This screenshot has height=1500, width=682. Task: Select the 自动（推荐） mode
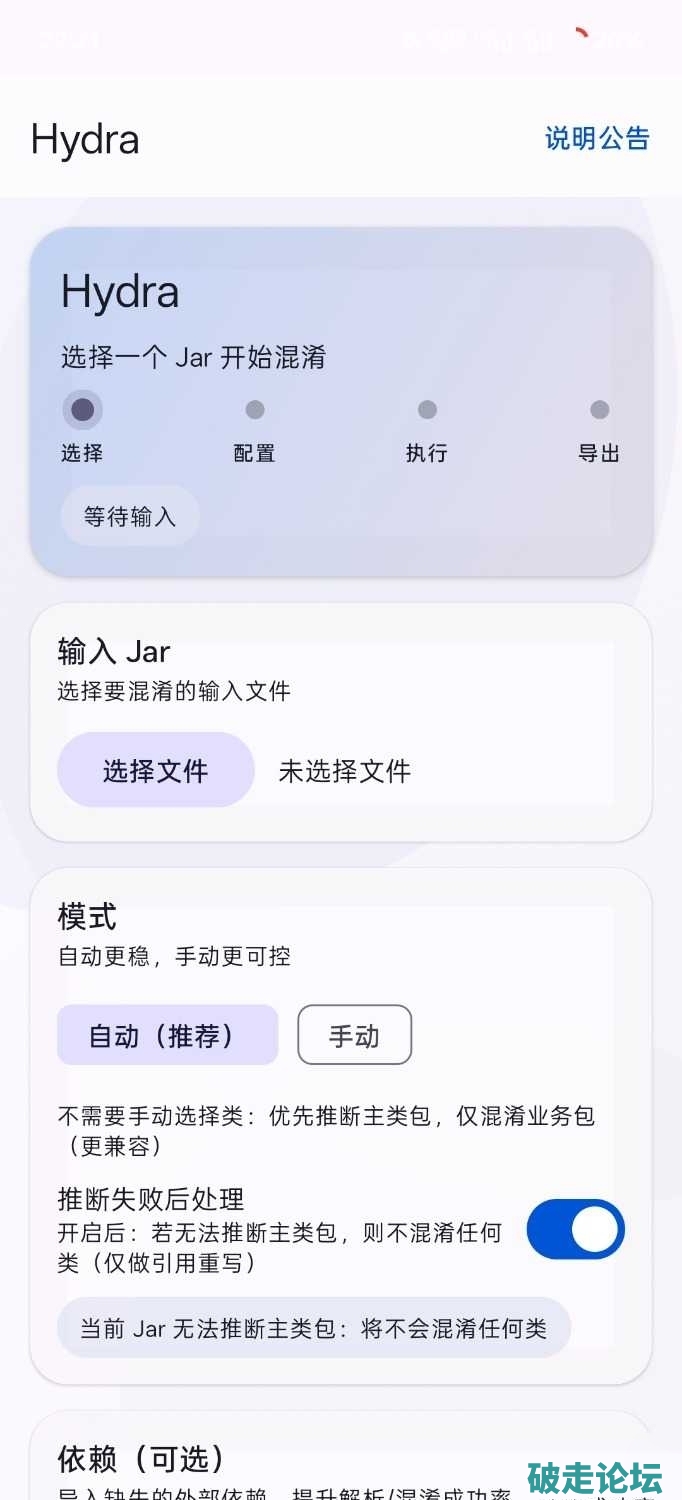coord(167,1035)
